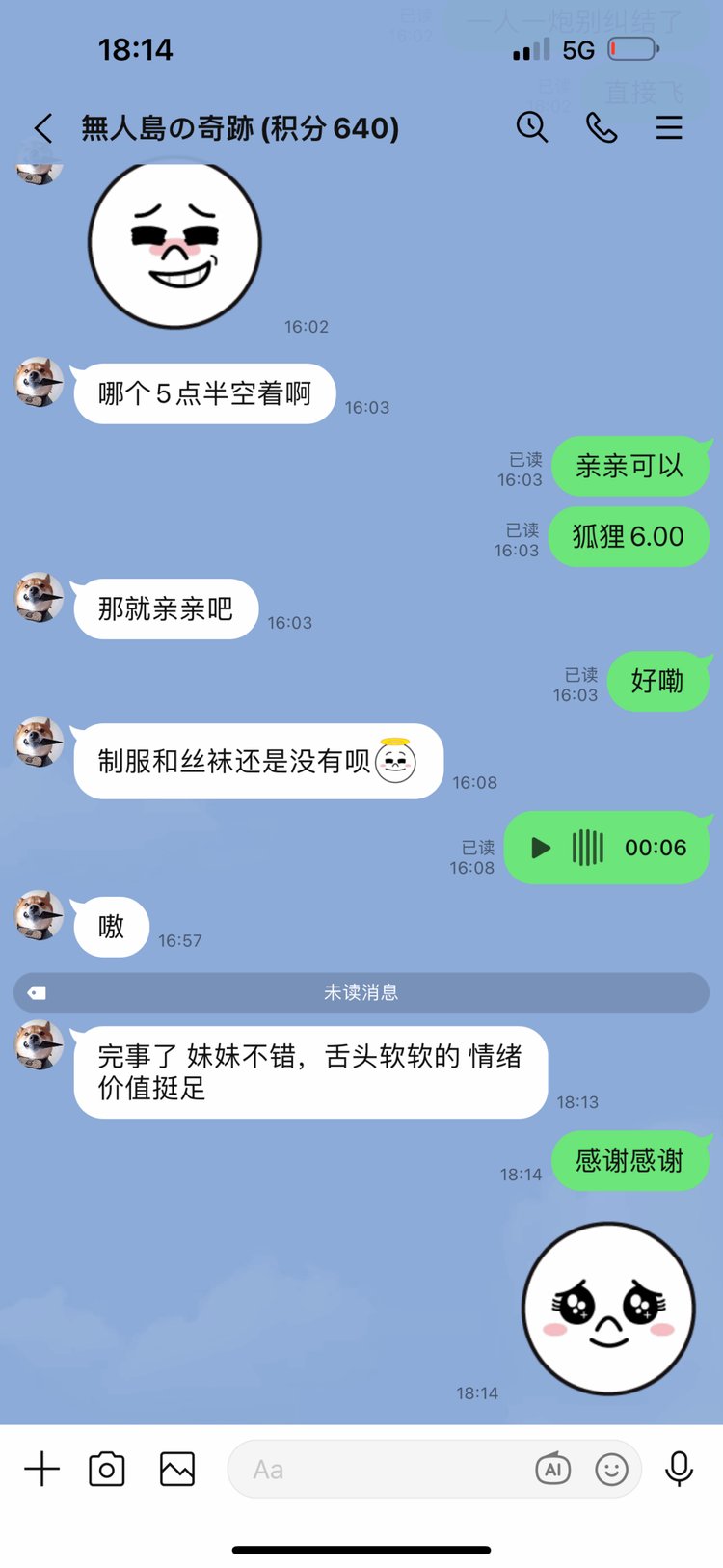The width and height of the screenshot is (723, 1568).
Task: Play the 00:06 voice message
Action: click(542, 848)
